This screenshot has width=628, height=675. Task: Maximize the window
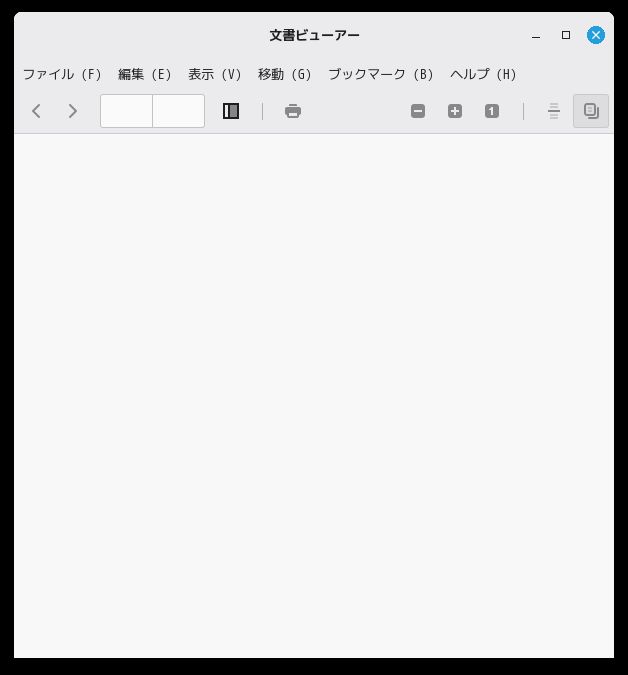coord(566,35)
